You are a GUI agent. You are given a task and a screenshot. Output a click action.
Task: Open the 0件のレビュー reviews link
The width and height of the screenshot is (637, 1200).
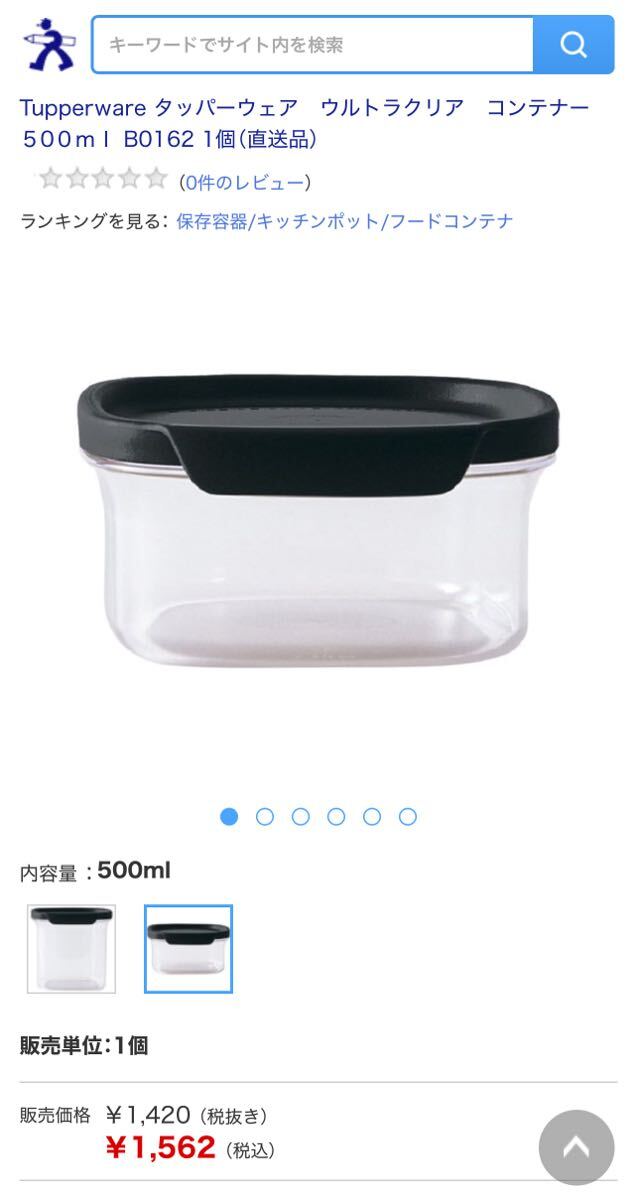coord(245,183)
